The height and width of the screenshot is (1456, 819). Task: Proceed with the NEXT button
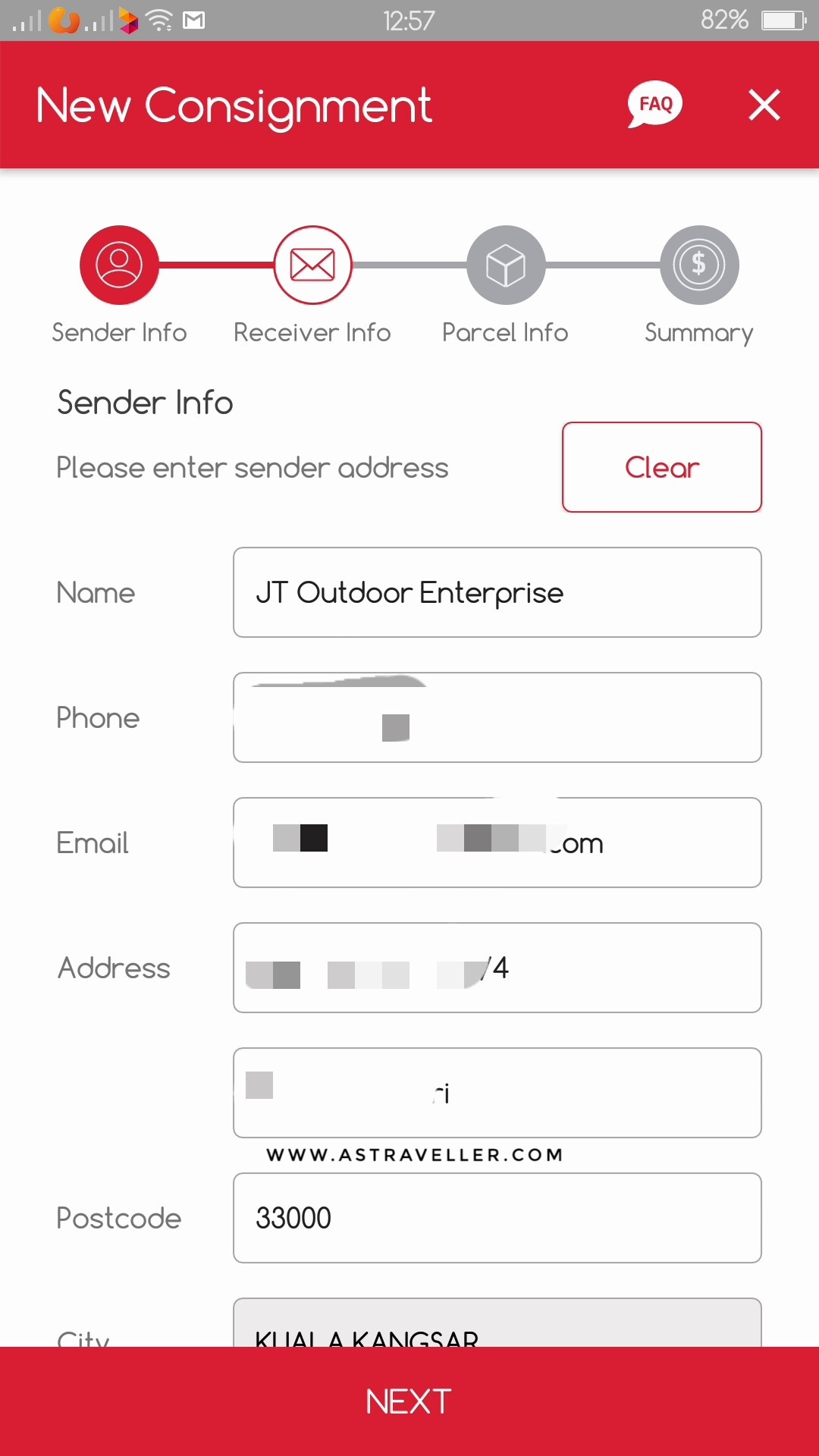[409, 1401]
